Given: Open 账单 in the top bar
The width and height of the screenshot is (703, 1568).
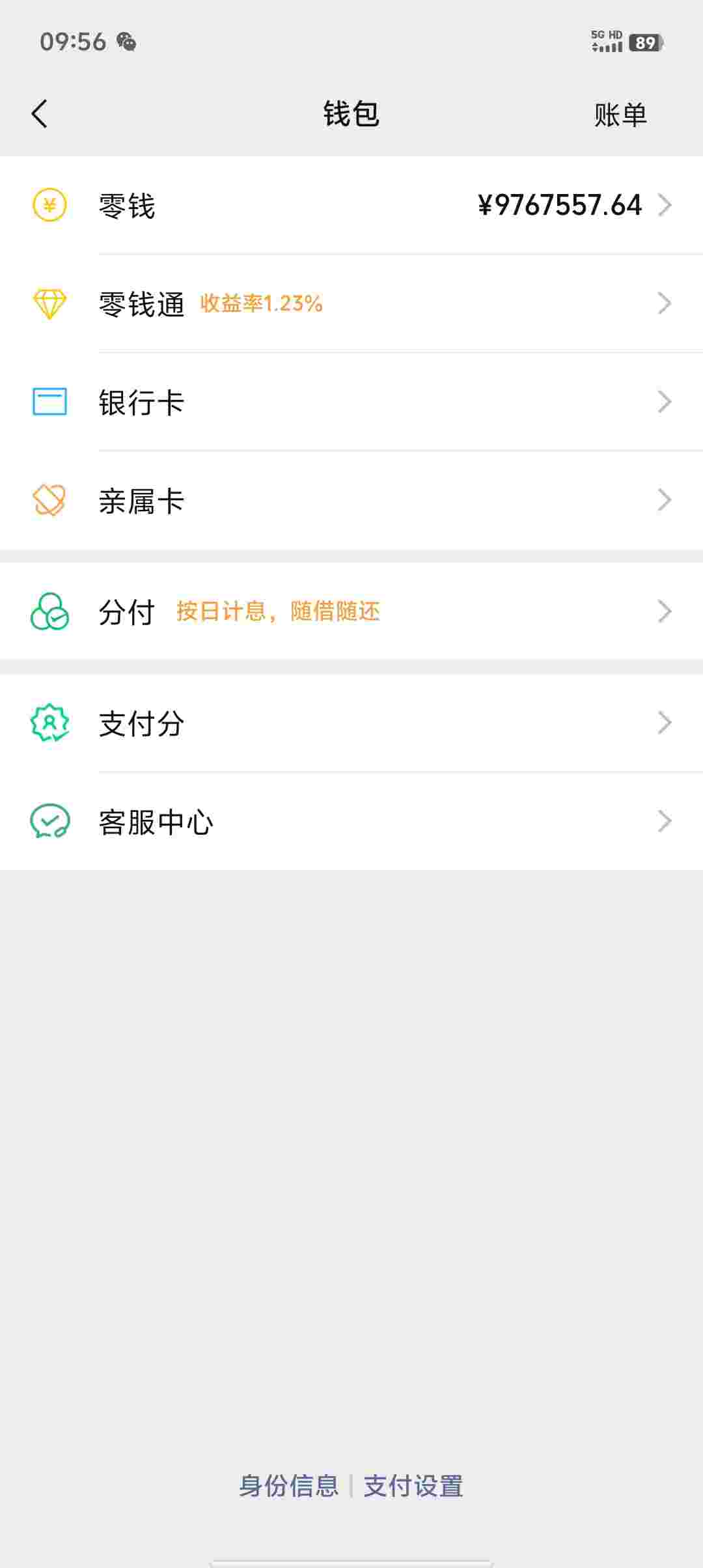Looking at the screenshot, I should (x=620, y=115).
